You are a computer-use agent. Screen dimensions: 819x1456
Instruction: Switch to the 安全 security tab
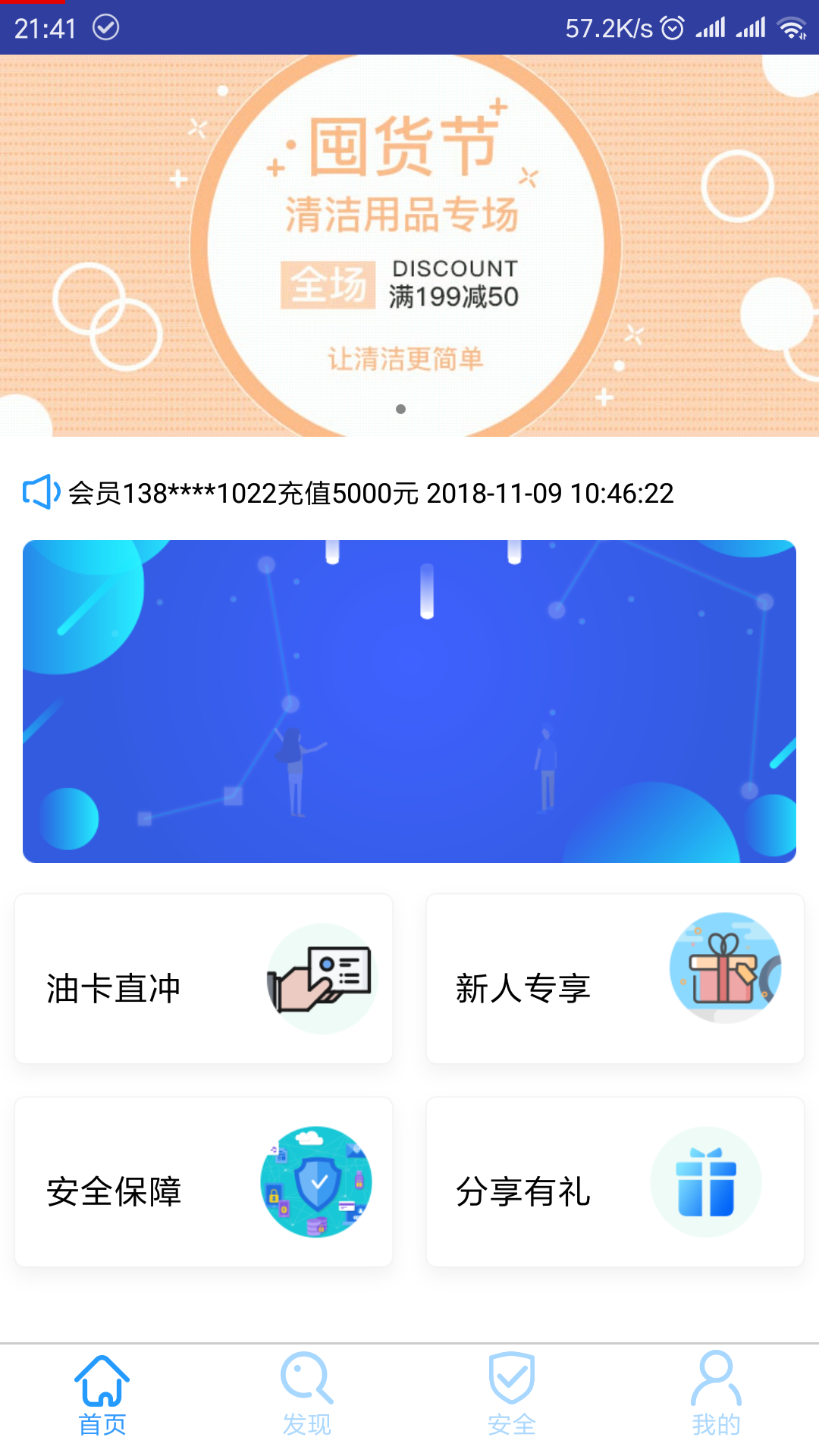[512, 1395]
